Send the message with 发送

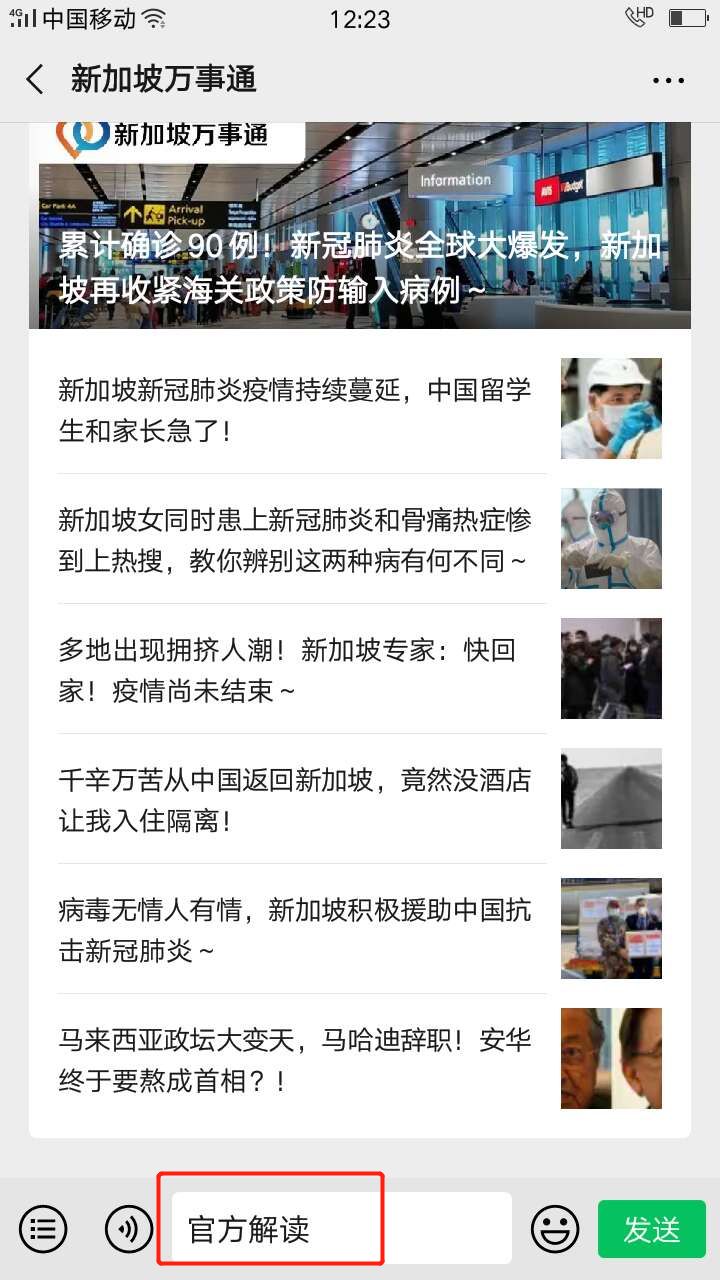[x=652, y=1229]
